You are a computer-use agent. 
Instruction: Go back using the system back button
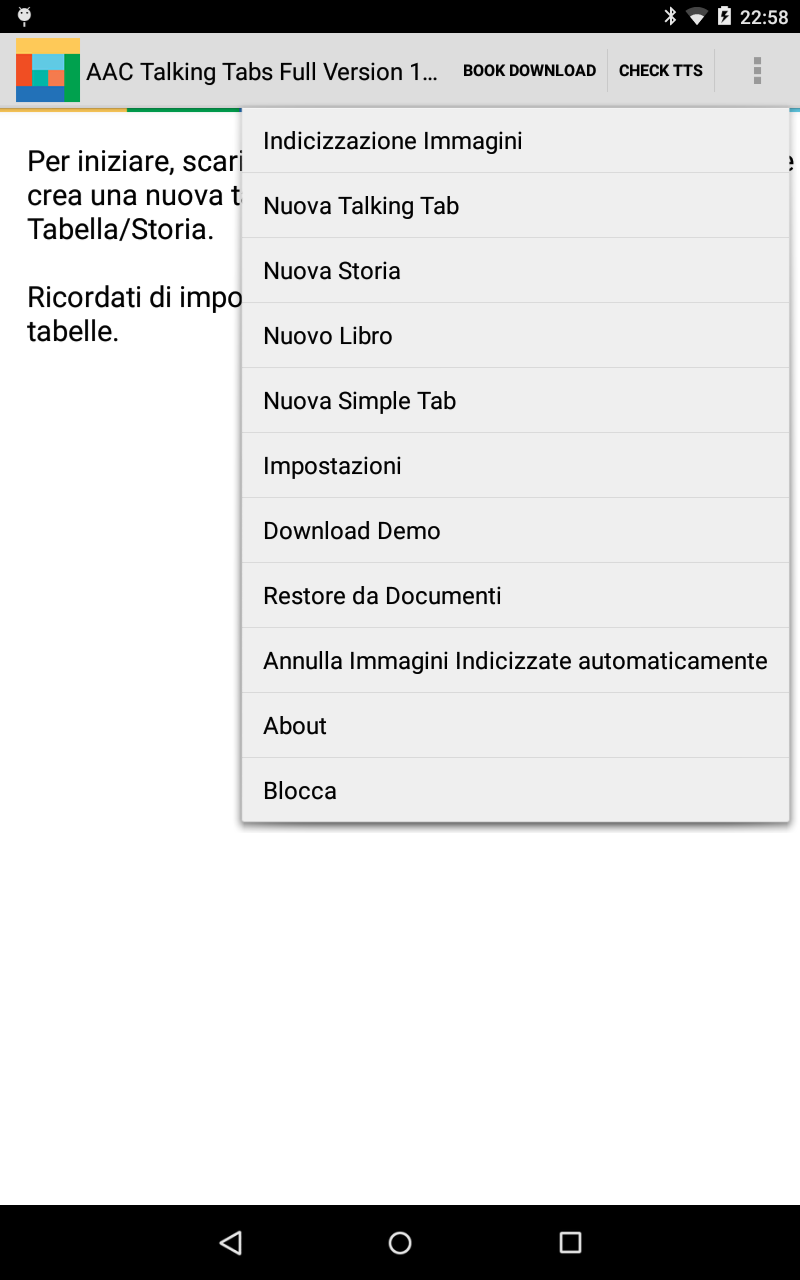[231, 1242]
